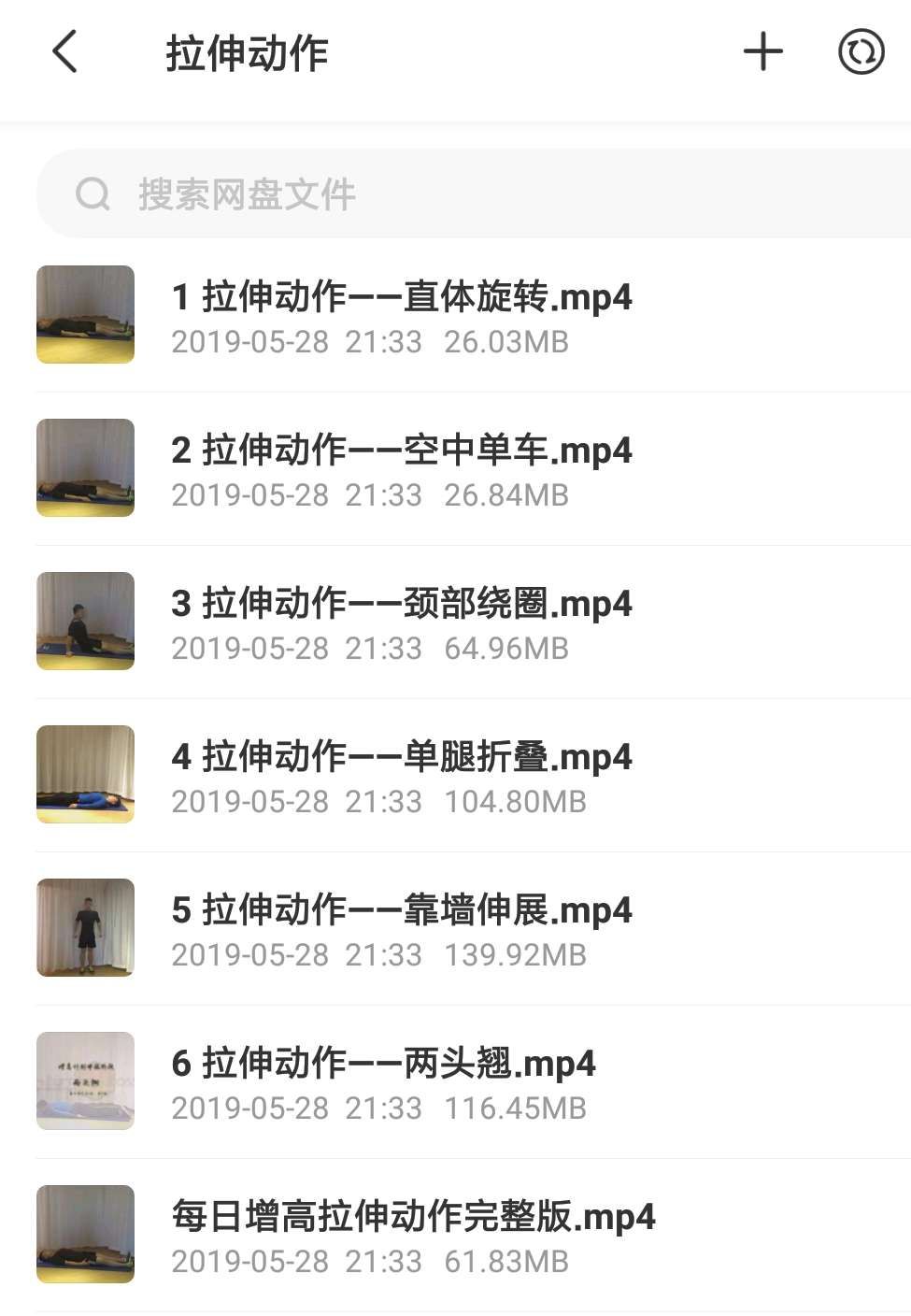Click the thumbnail of 完整版 video

point(85,1234)
